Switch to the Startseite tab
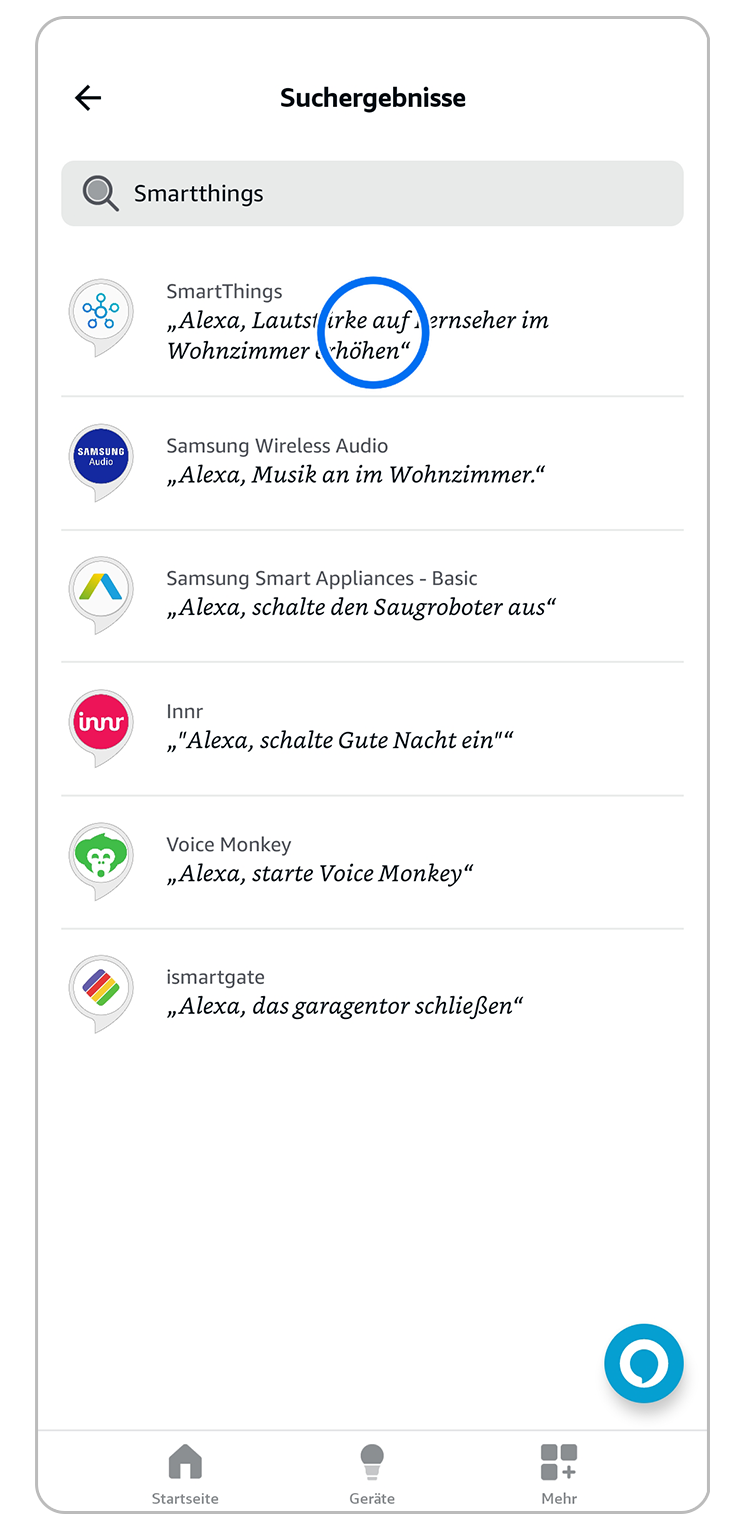 click(185, 1474)
